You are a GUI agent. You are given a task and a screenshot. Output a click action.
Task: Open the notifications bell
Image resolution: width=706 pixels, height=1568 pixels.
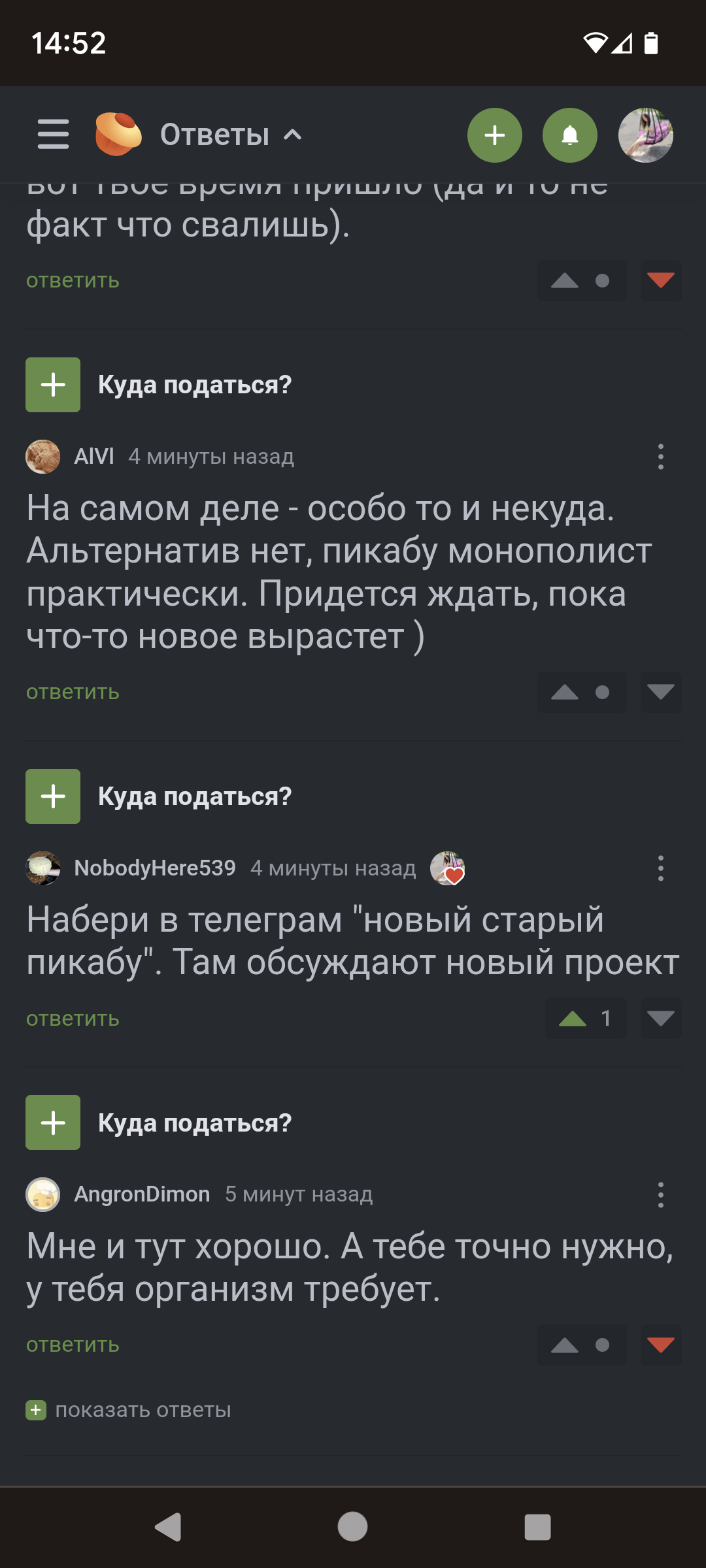[x=569, y=135]
